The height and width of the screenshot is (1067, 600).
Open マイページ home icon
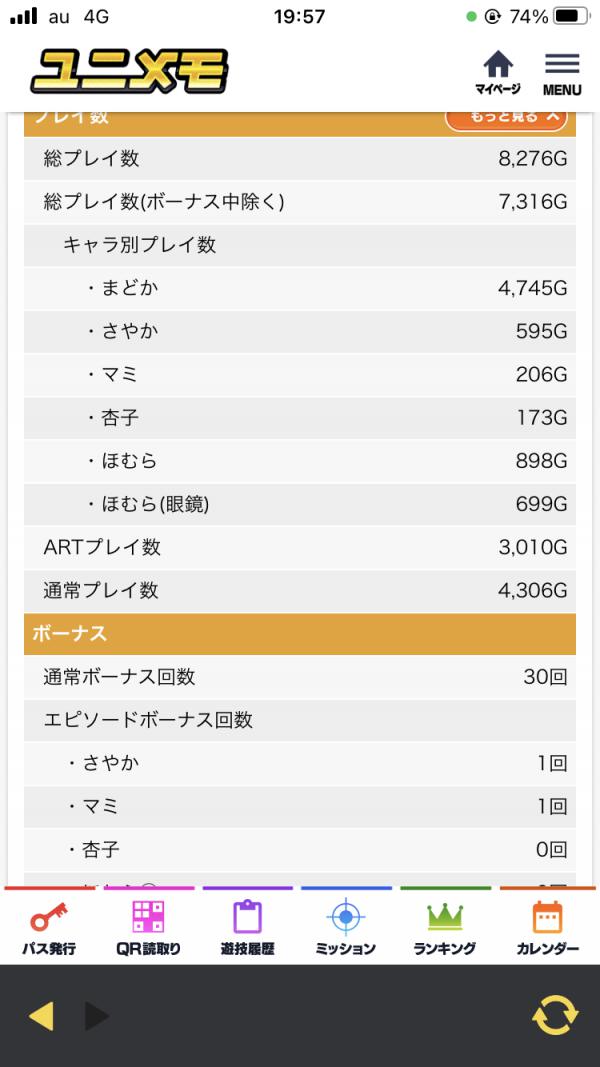pyautogui.click(x=497, y=73)
